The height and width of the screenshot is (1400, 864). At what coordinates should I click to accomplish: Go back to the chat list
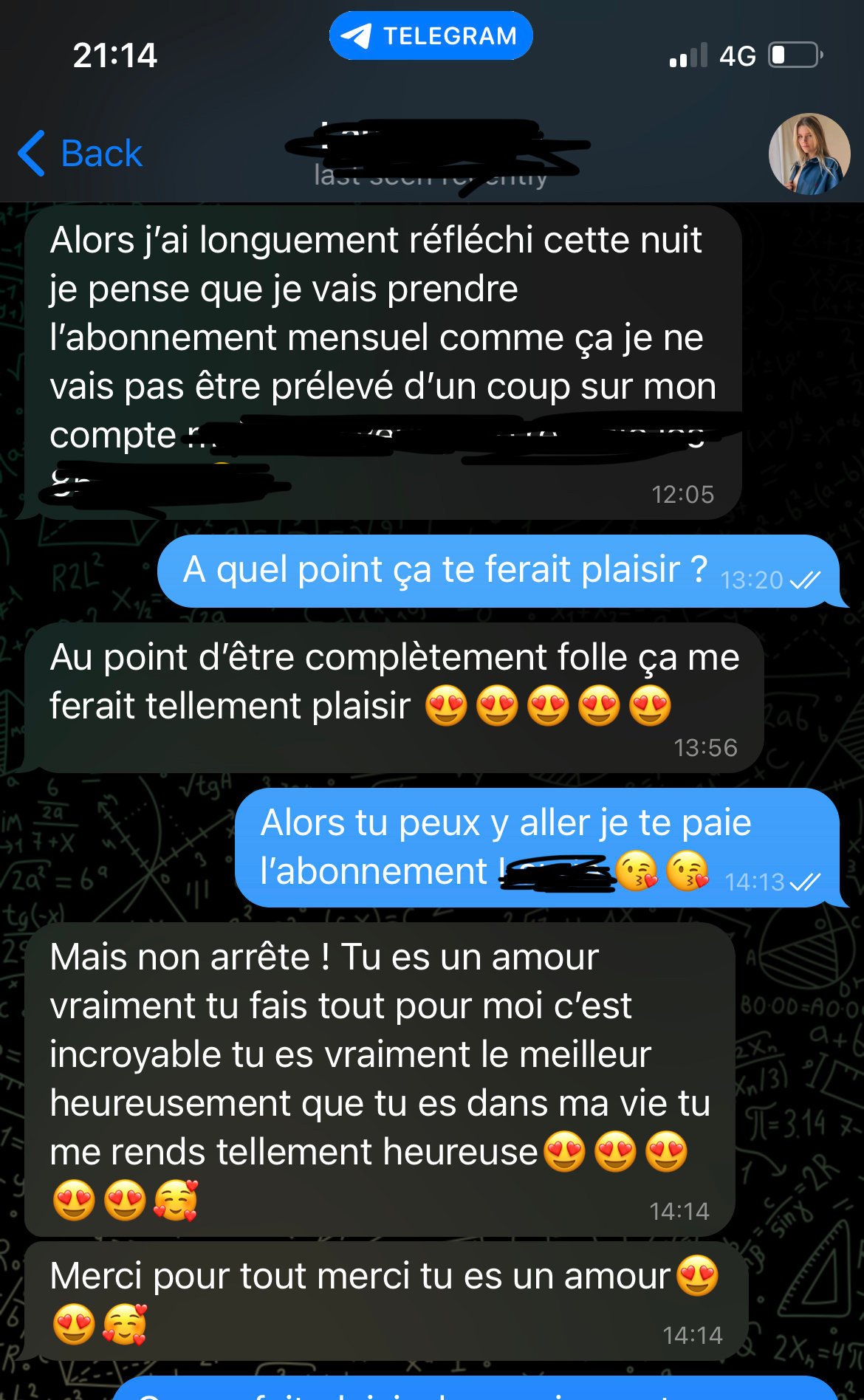(x=80, y=154)
